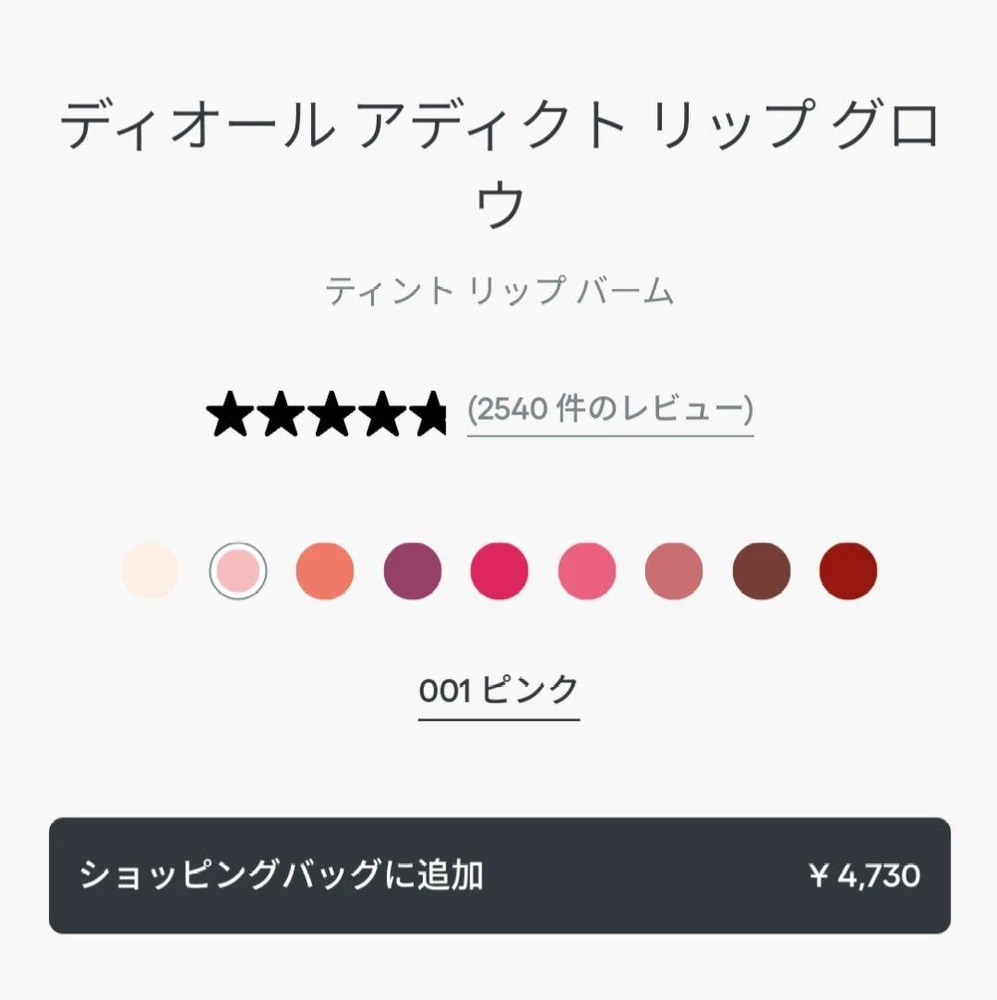
Task: Pick the deep red color swatch
Action: coord(848,571)
